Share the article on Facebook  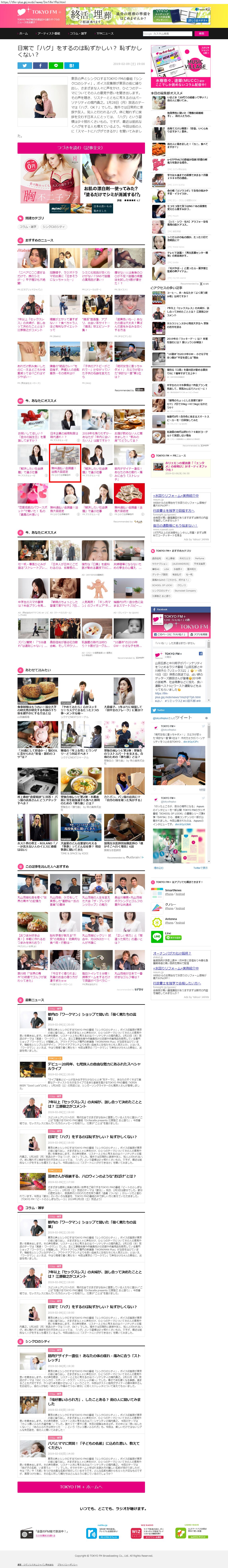tap(40, 65)
